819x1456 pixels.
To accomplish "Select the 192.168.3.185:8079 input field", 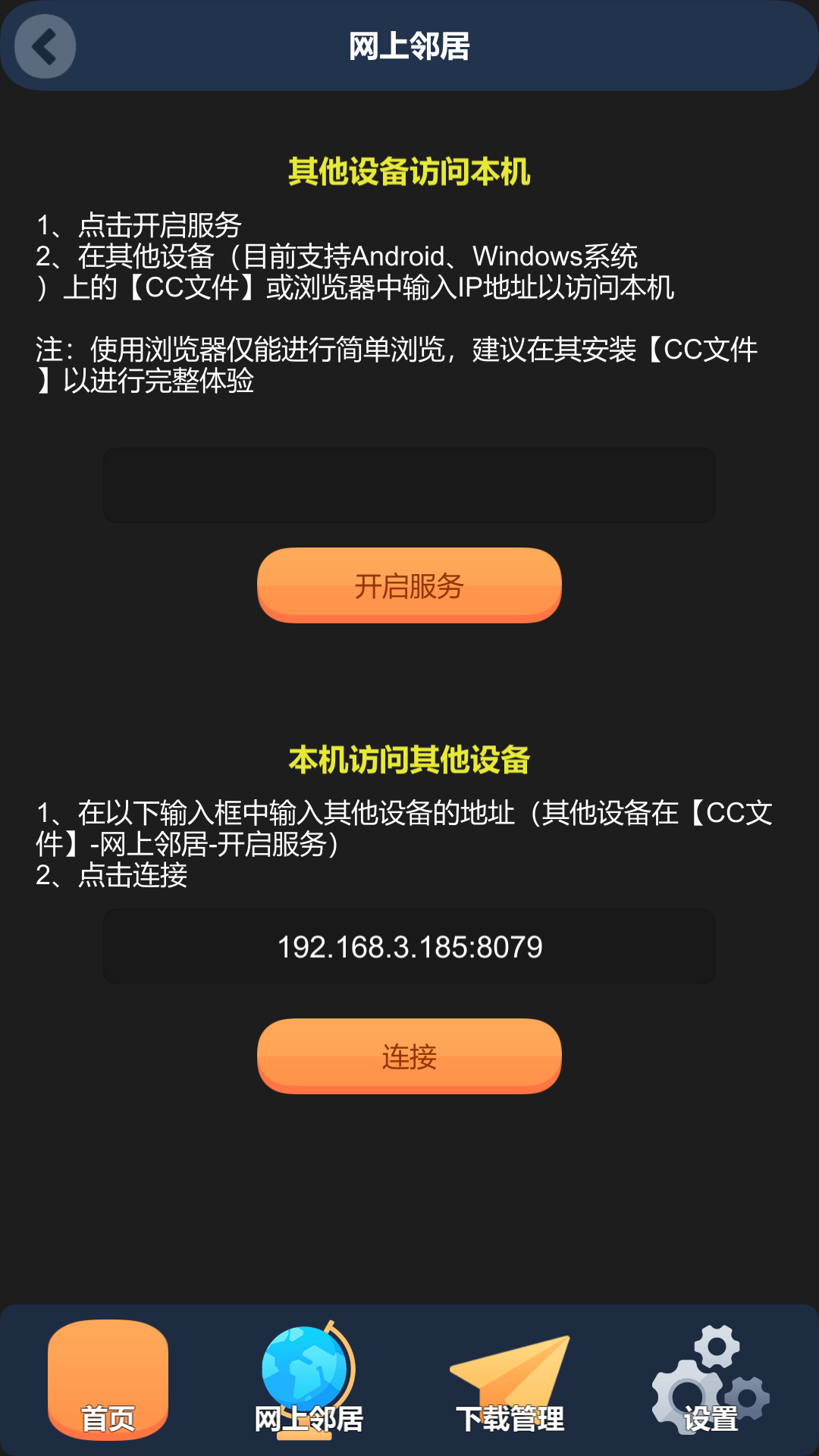I will click(x=409, y=948).
